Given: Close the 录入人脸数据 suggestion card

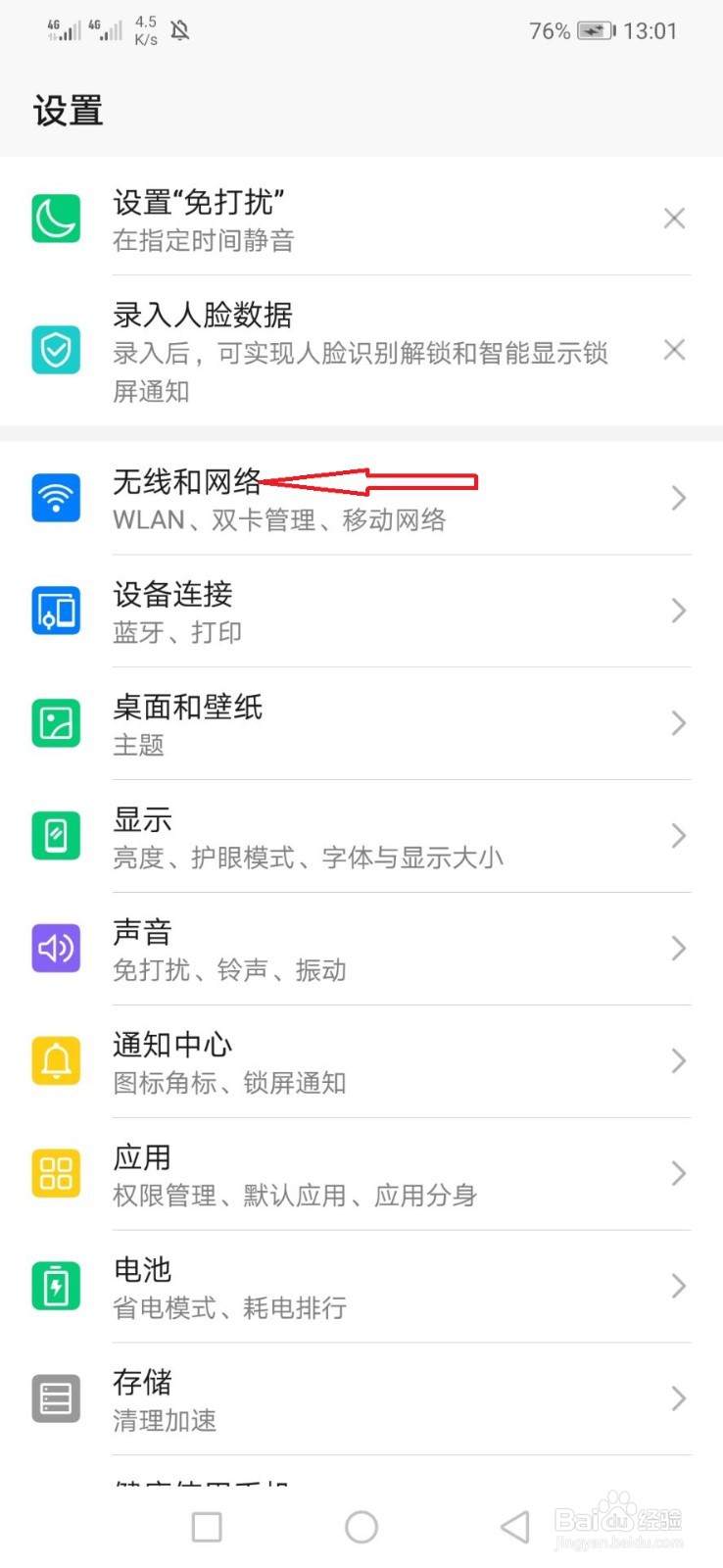Looking at the screenshot, I should coord(674,350).
